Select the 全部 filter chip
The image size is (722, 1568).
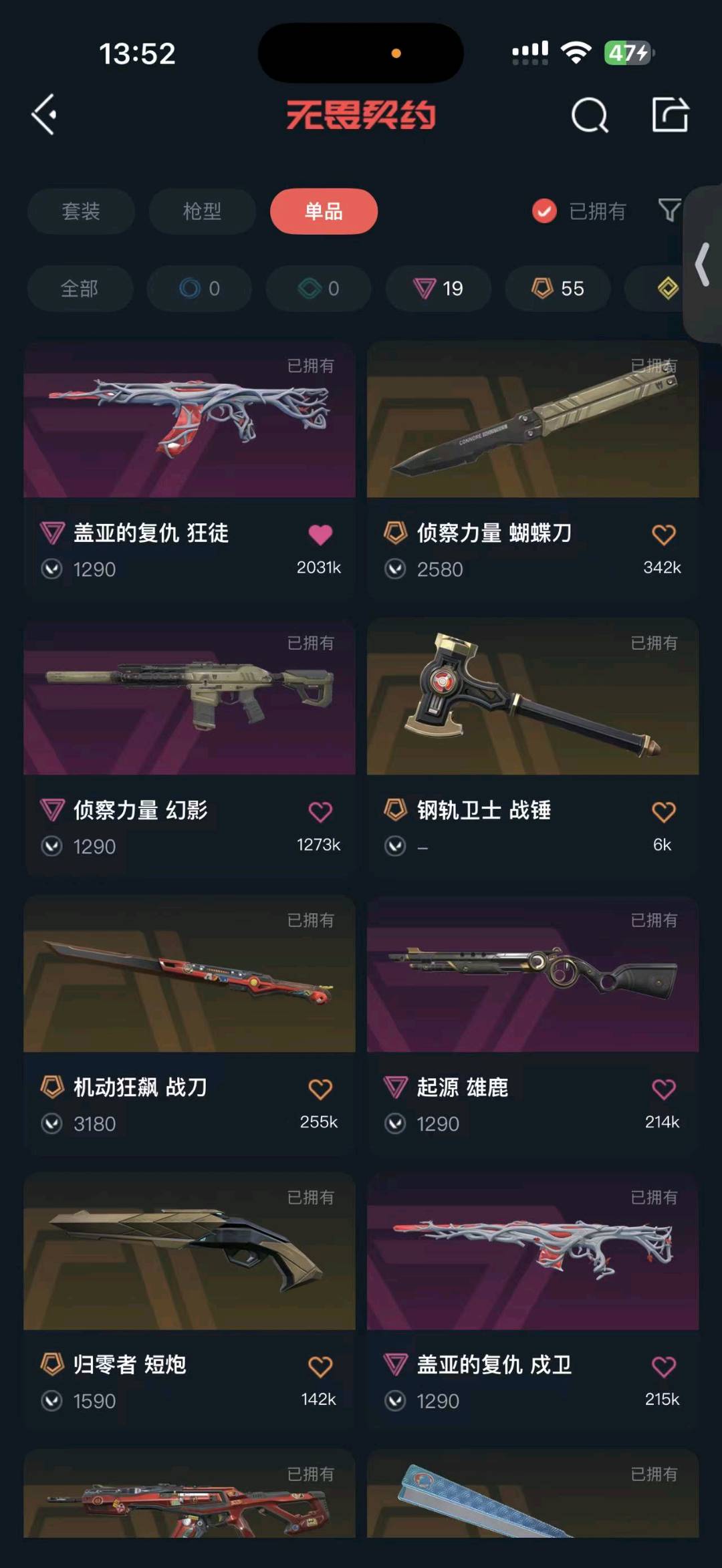pyautogui.click(x=80, y=289)
